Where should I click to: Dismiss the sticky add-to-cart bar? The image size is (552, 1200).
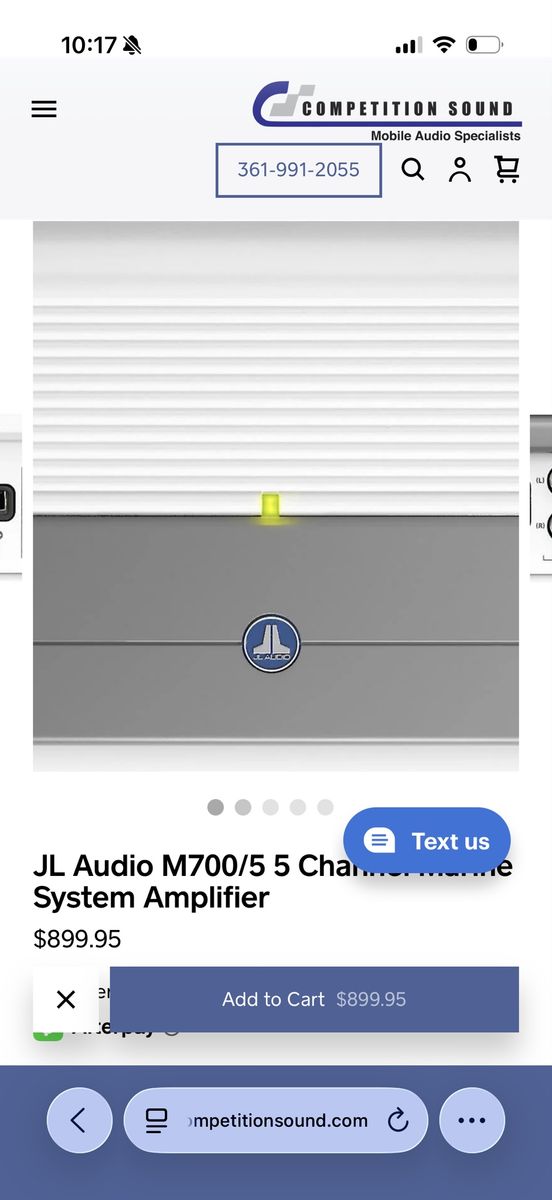click(x=66, y=999)
